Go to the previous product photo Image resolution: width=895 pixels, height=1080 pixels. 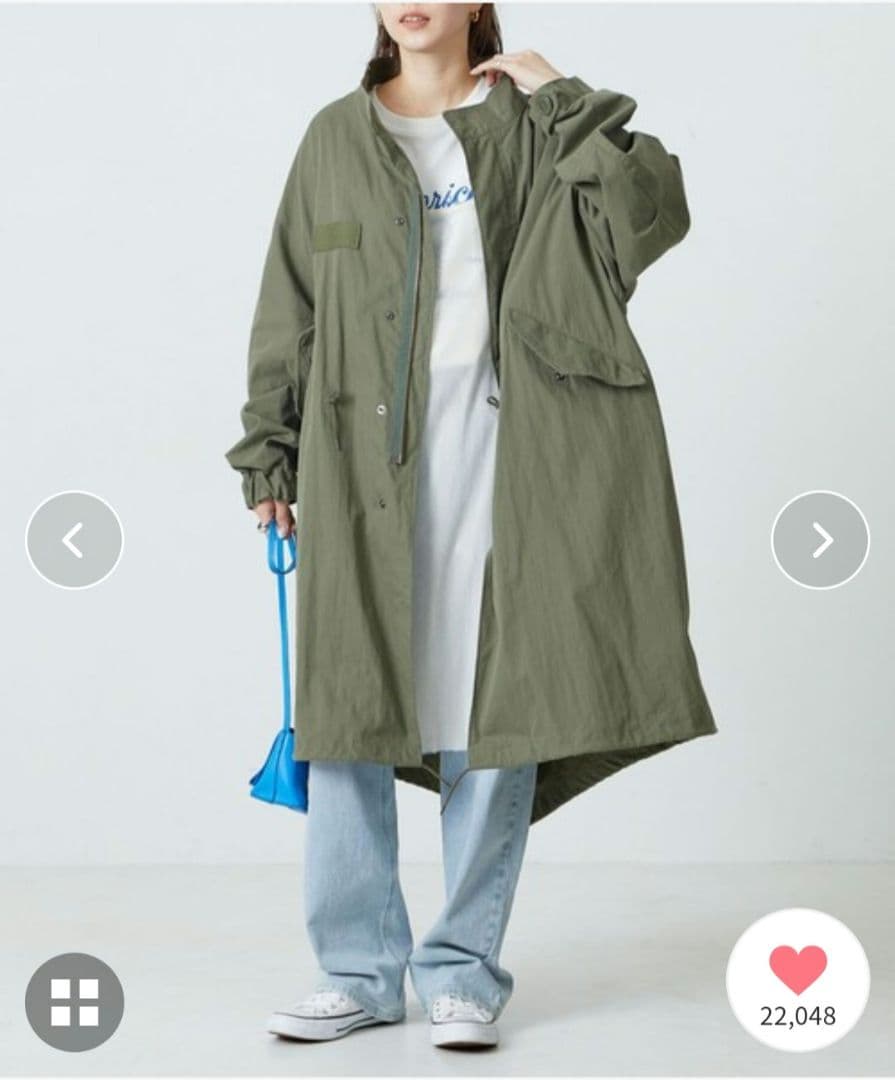tap(74, 540)
